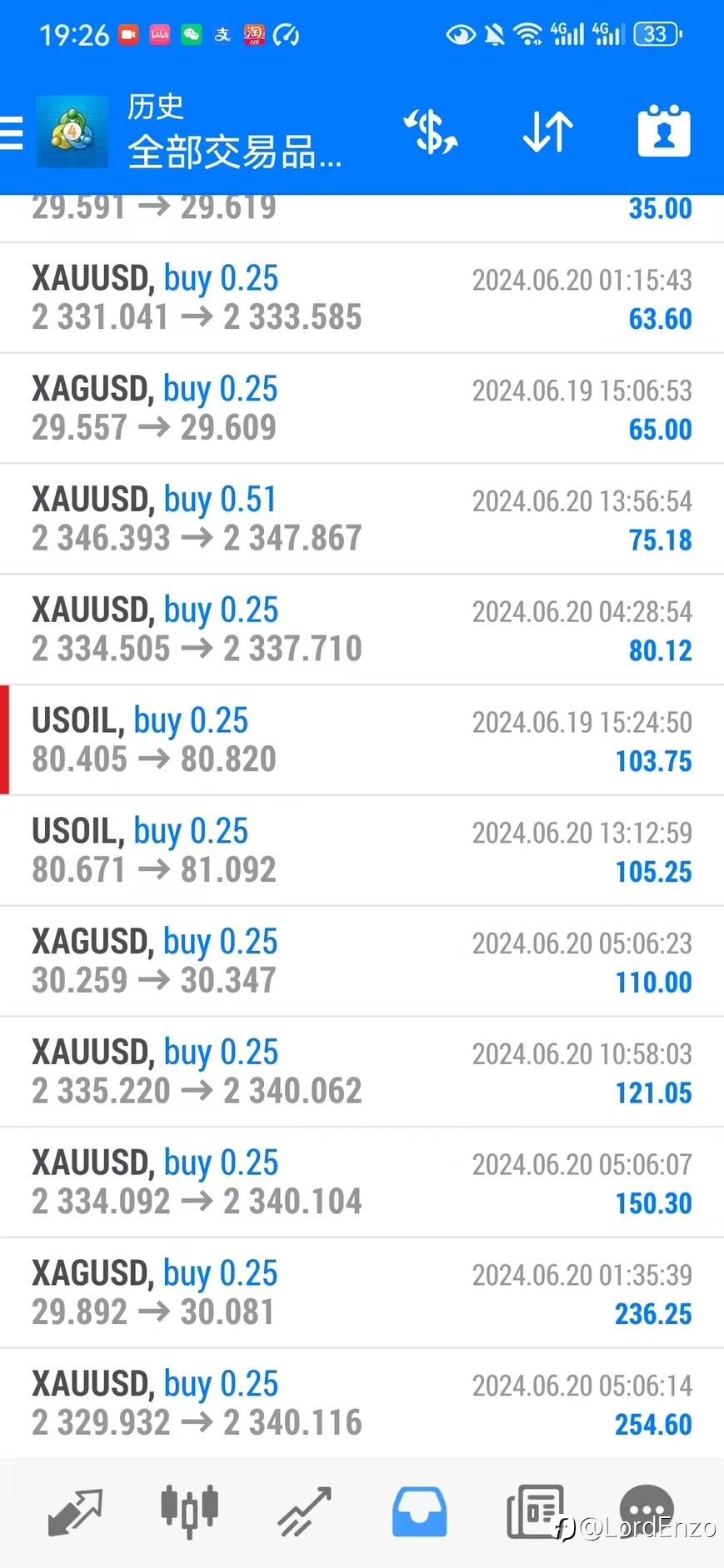The image size is (724, 1568).
Task: Open XAGUSD trade with profit 65.00
Action: (x=362, y=409)
